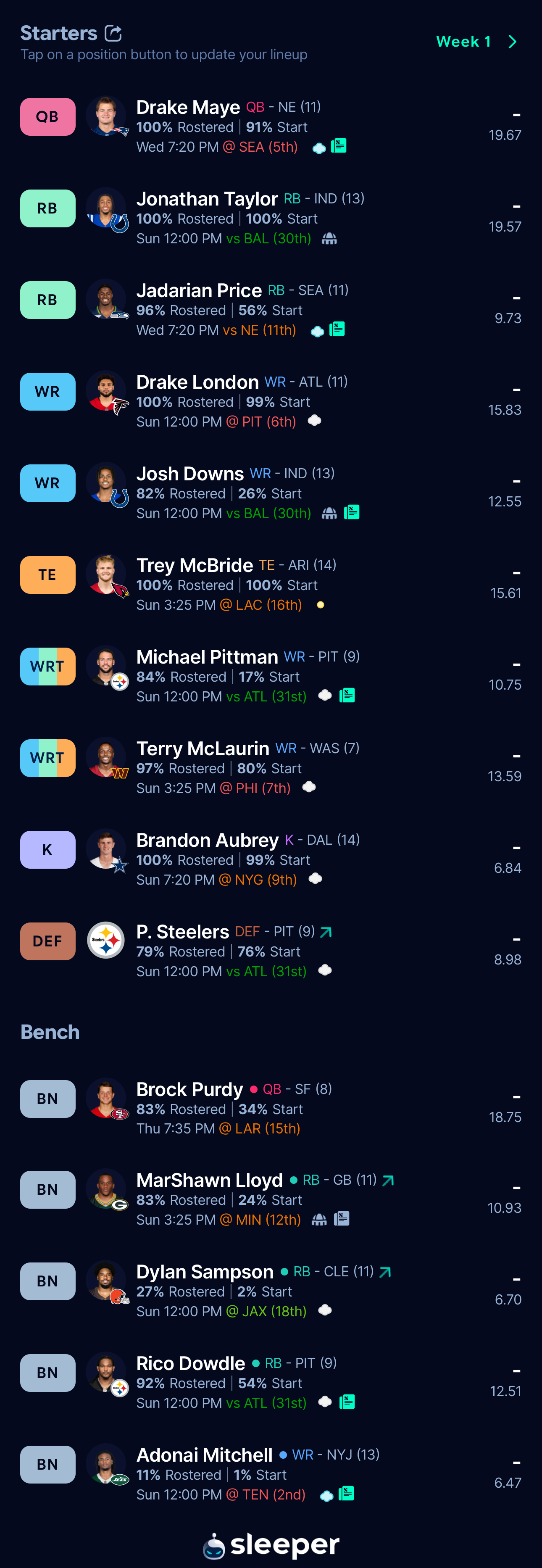Screen dimensions: 542x1568
Task: Change the RB slot with Jadarian Price
Action: point(47,300)
